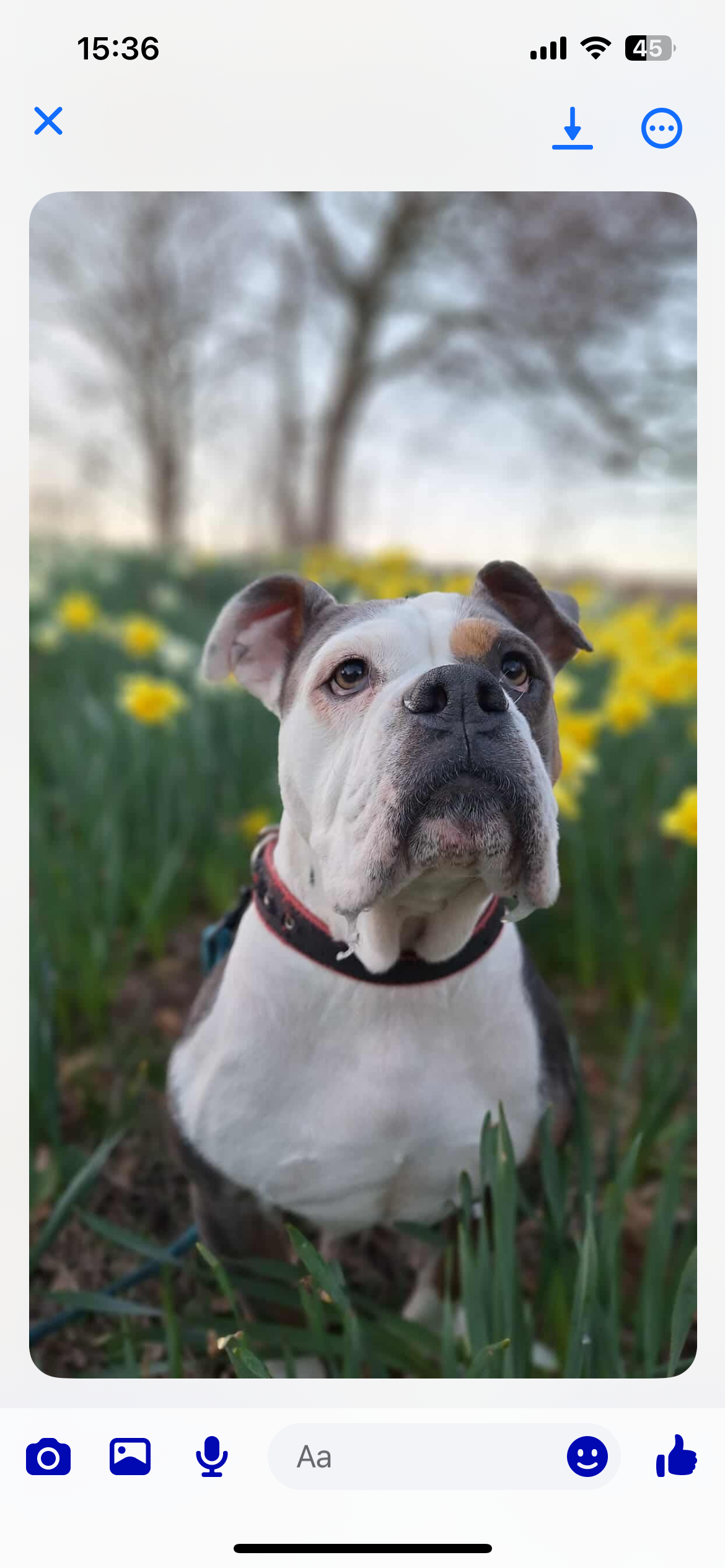Open the camera to take a photo

pos(48,1457)
